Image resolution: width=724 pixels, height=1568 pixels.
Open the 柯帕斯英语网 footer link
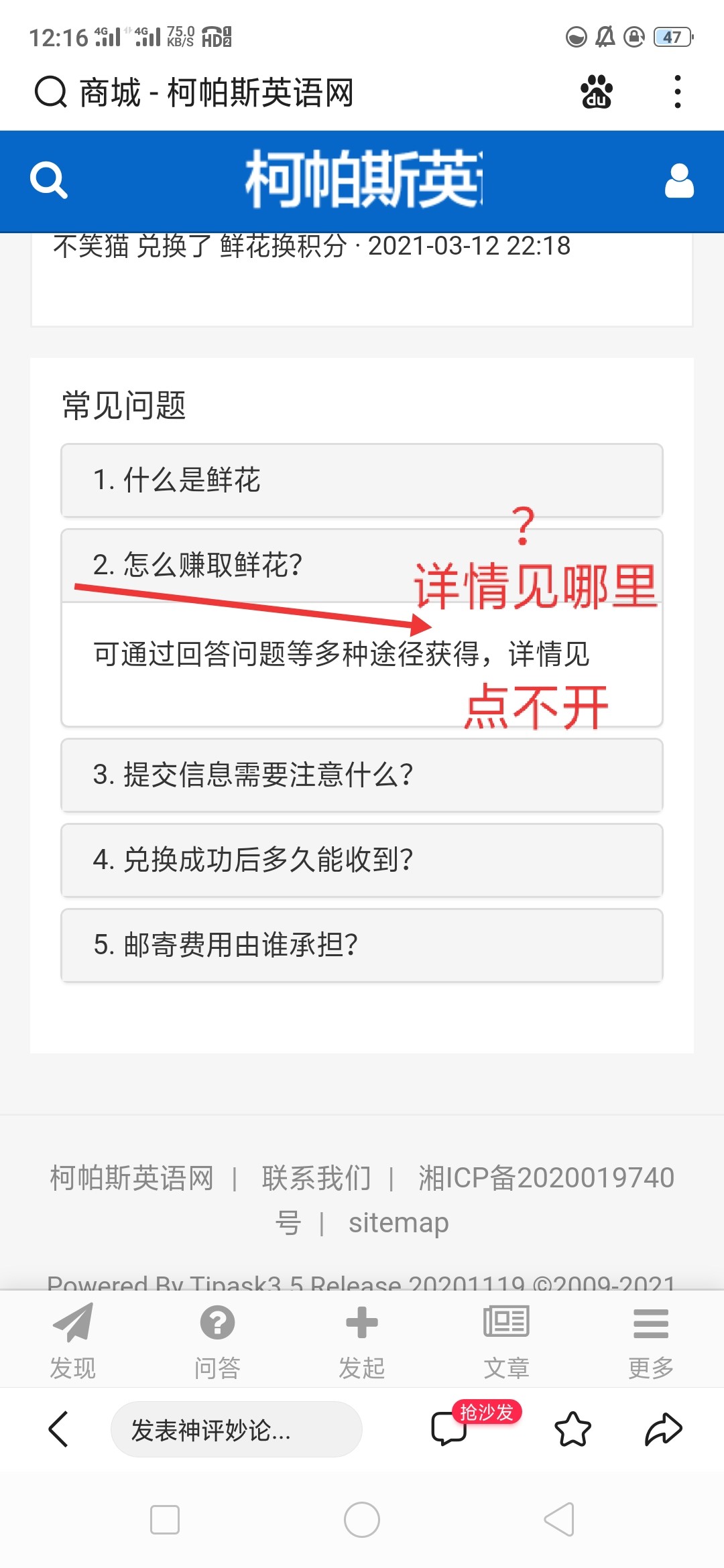[132, 1177]
